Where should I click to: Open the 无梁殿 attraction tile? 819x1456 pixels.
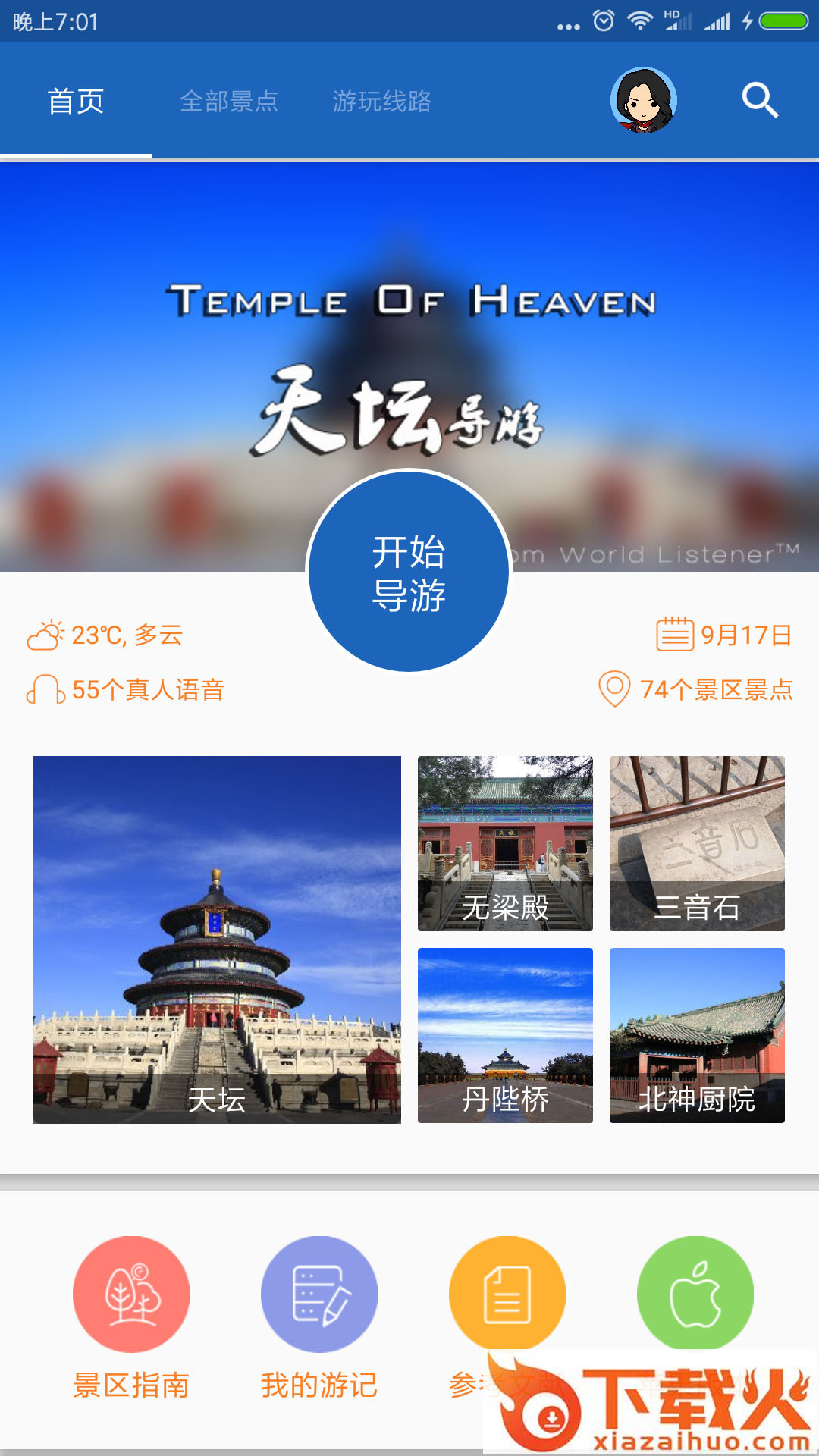pos(505,843)
